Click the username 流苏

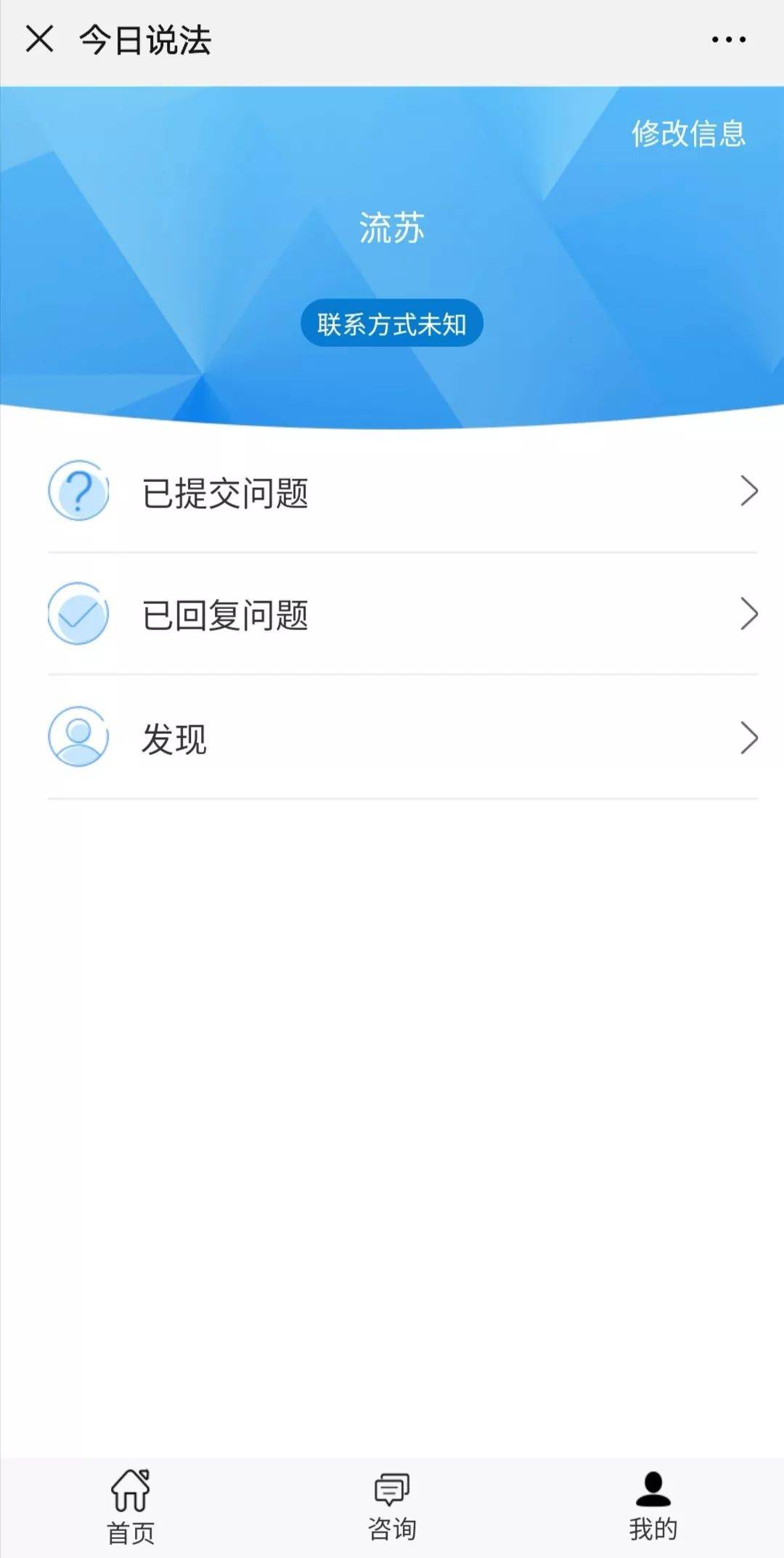coord(391,227)
